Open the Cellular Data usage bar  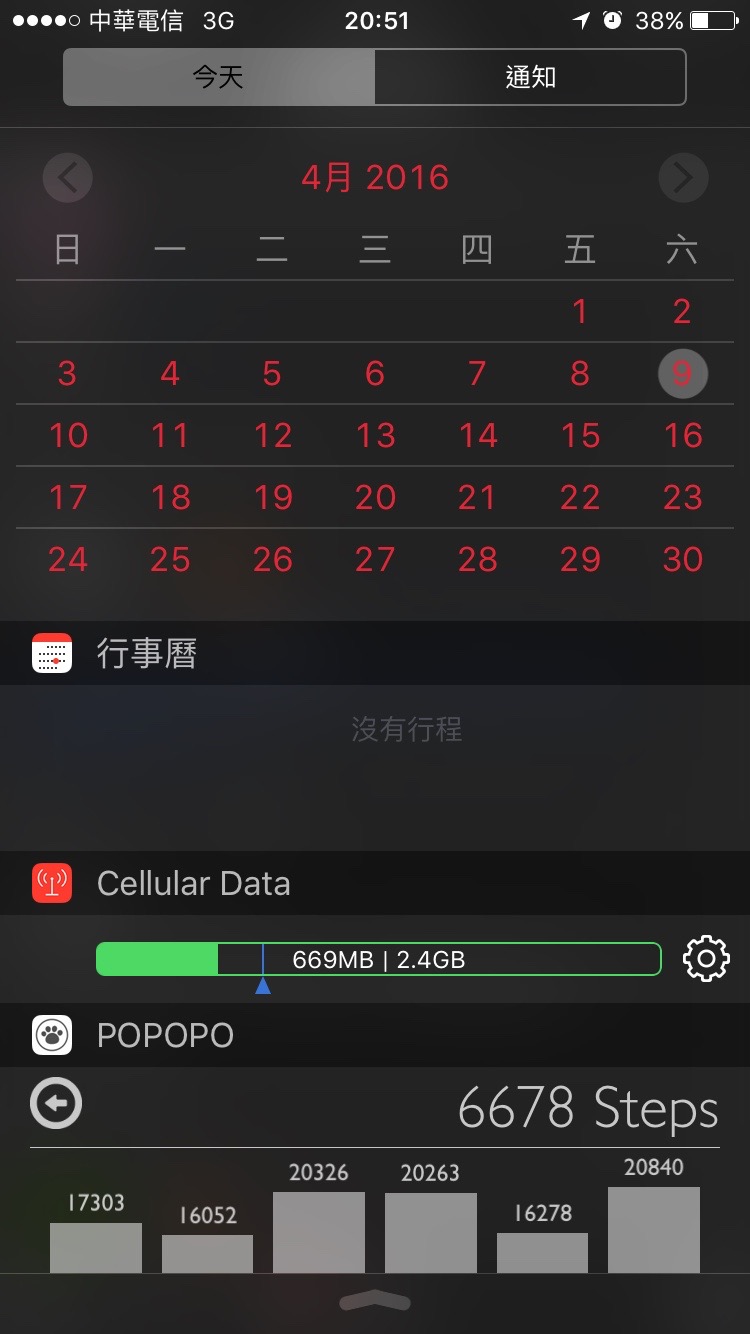click(x=379, y=959)
